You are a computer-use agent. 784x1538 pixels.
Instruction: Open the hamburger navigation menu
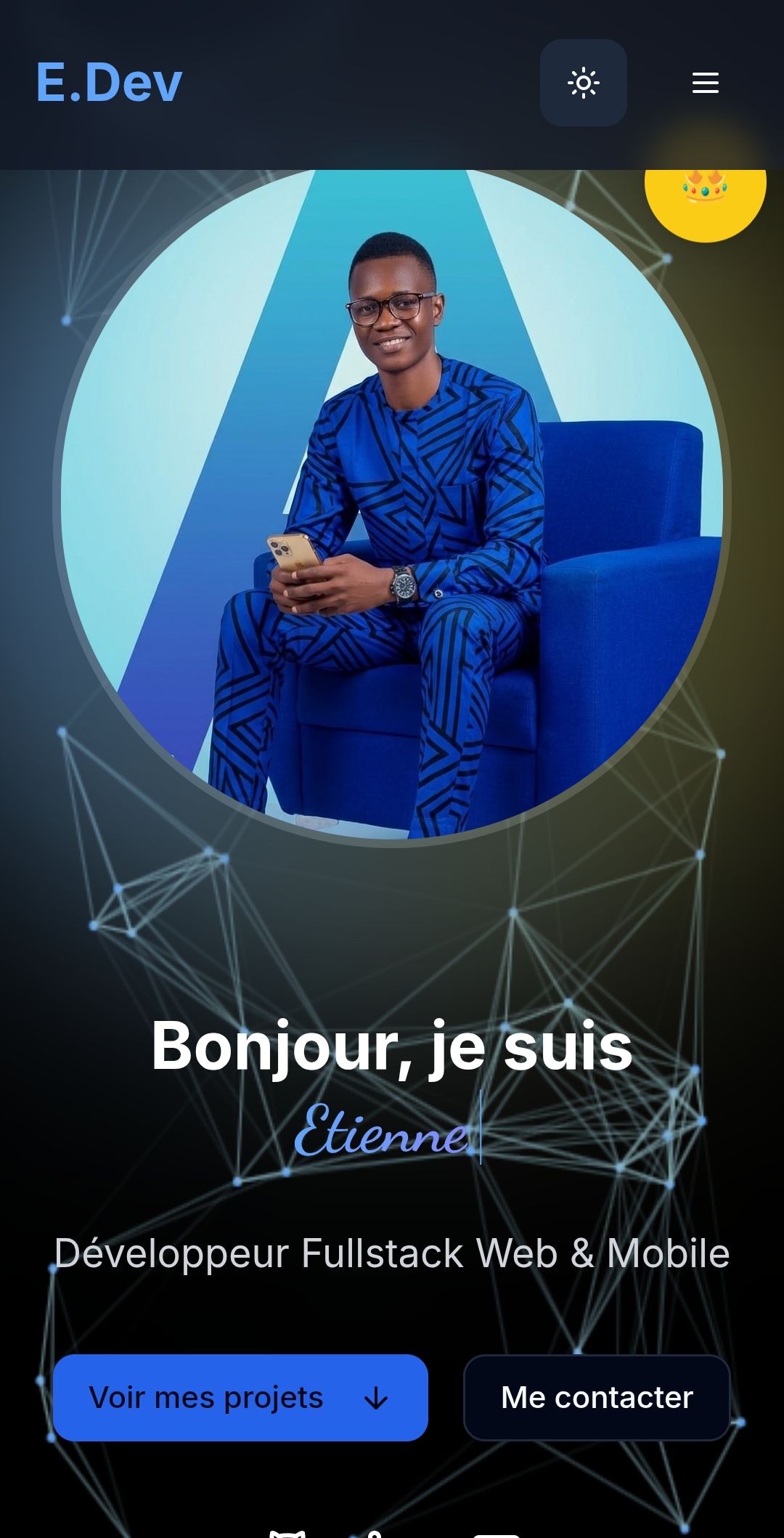(x=705, y=83)
